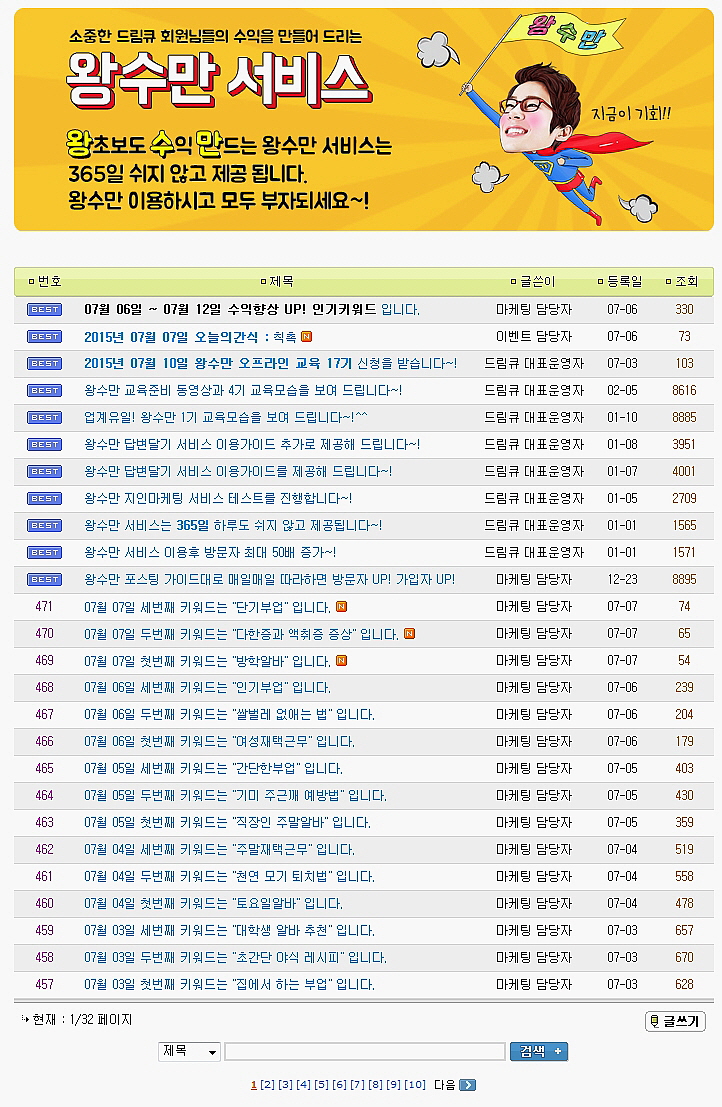The image size is (722, 1107).
Task: Open post about 인기키워드 07월 06일~12일
Action: 251,310
